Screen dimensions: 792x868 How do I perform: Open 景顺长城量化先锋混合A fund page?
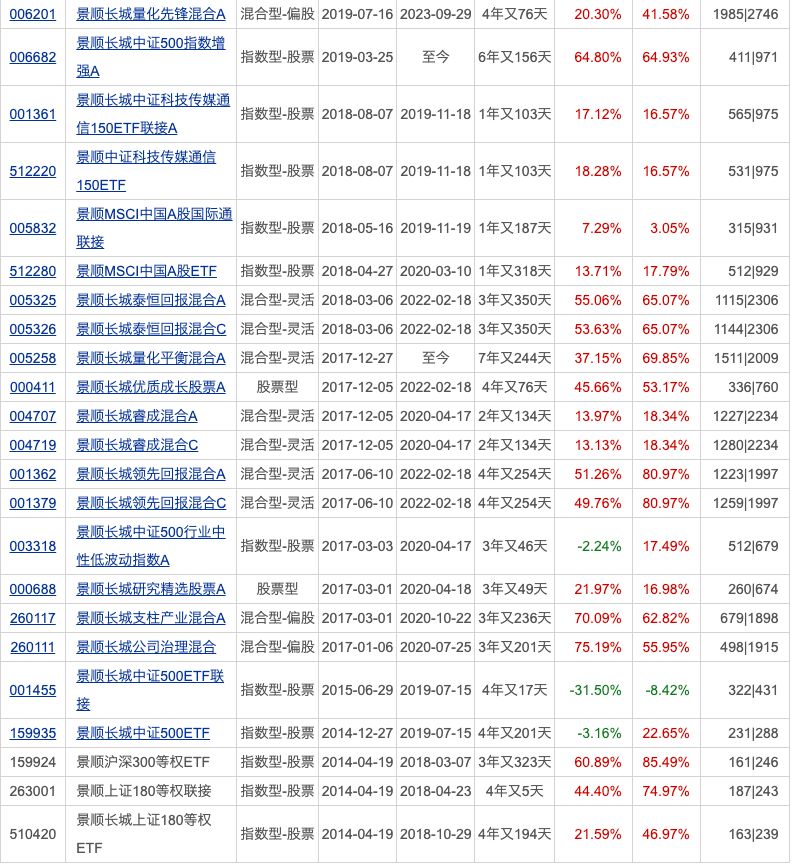pyautogui.click(x=151, y=14)
